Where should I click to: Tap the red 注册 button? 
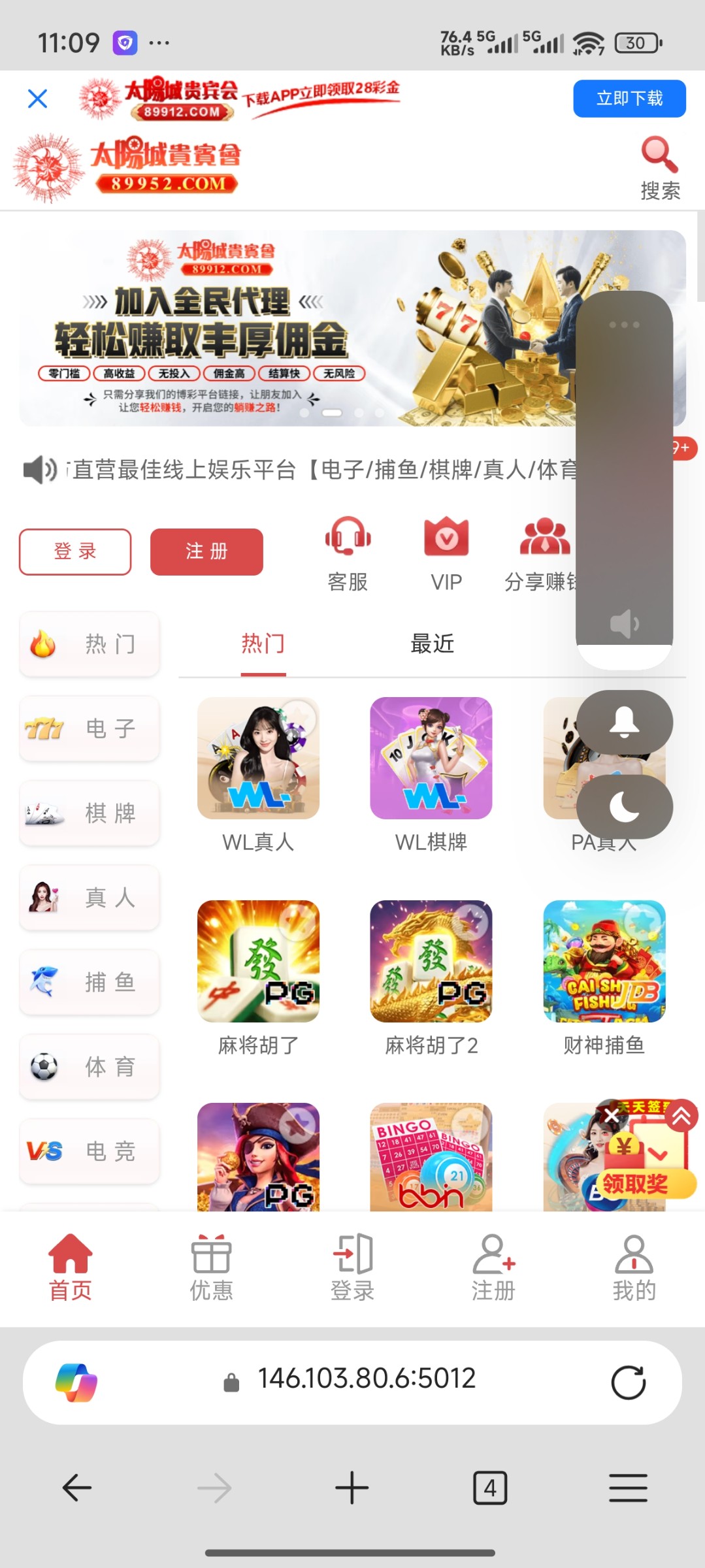[x=206, y=551]
